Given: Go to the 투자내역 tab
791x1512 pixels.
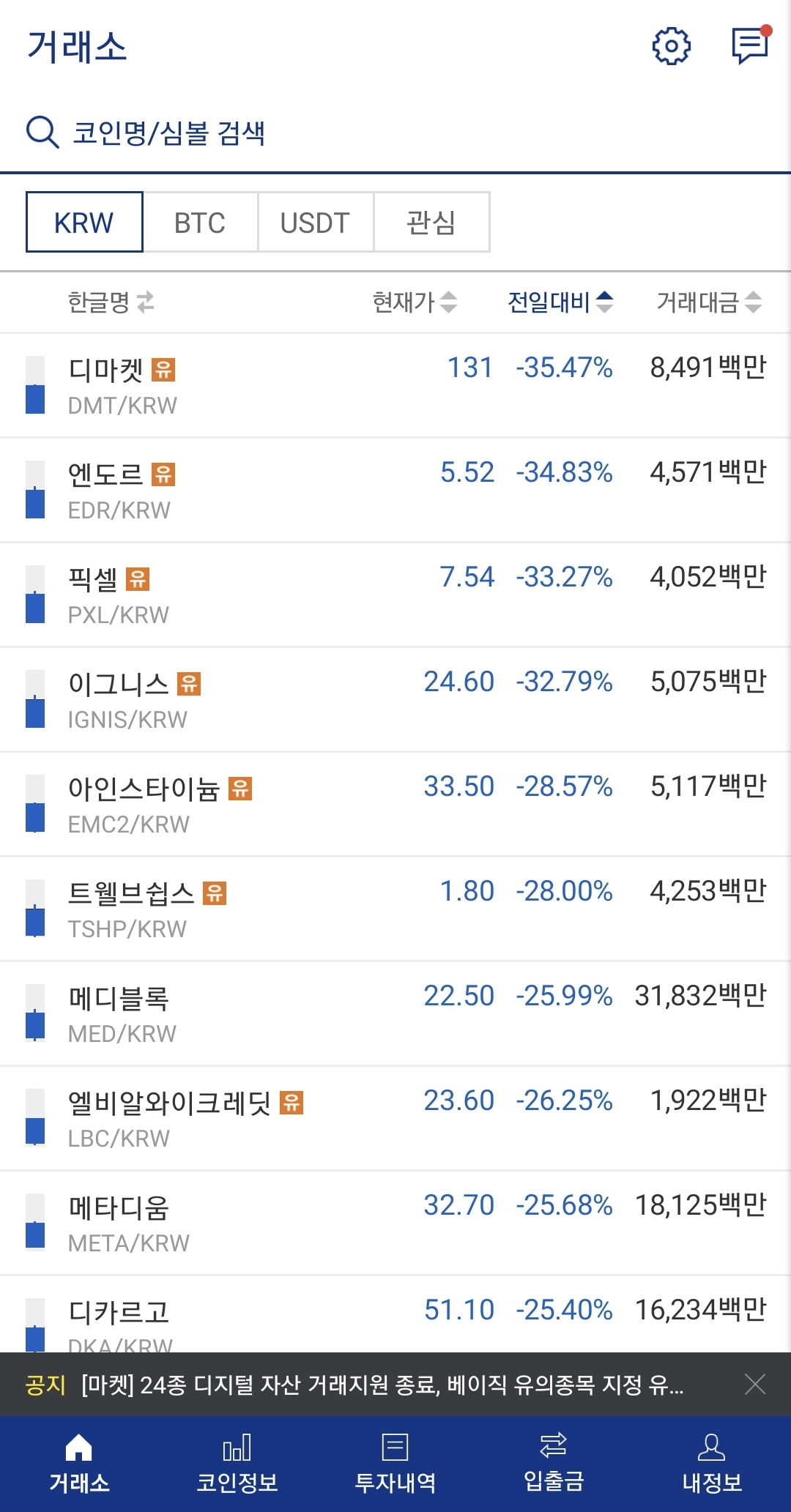Looking at the screenshot, I should pyautogui.click(x=395, y=1463).
